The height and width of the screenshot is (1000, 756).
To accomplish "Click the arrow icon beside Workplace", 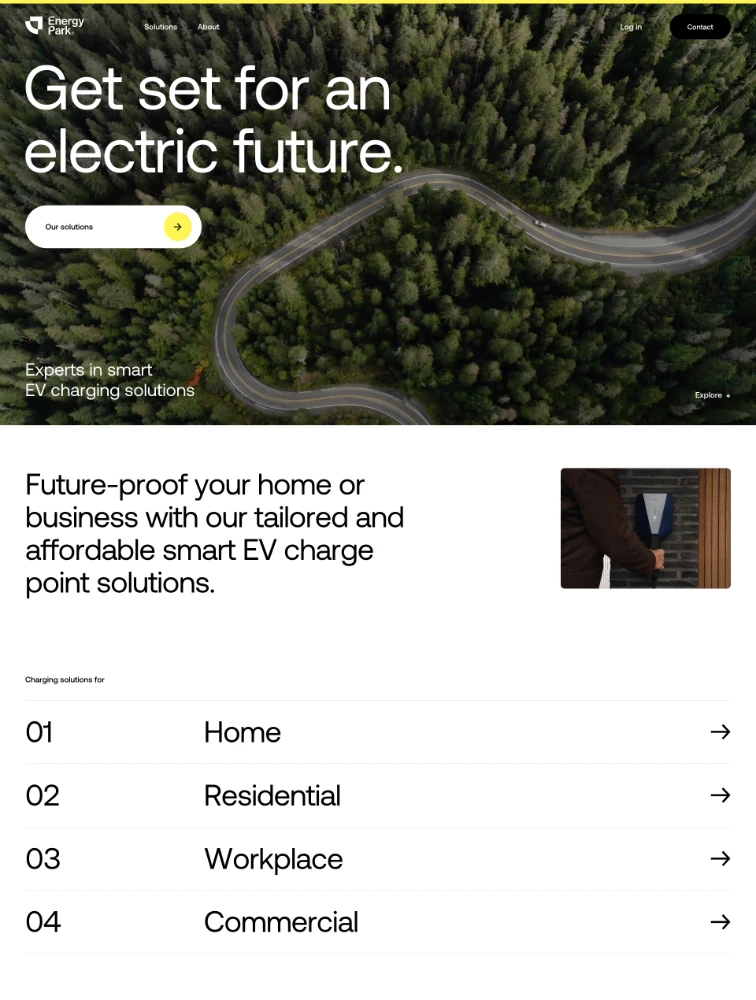I will pos(720,858).
